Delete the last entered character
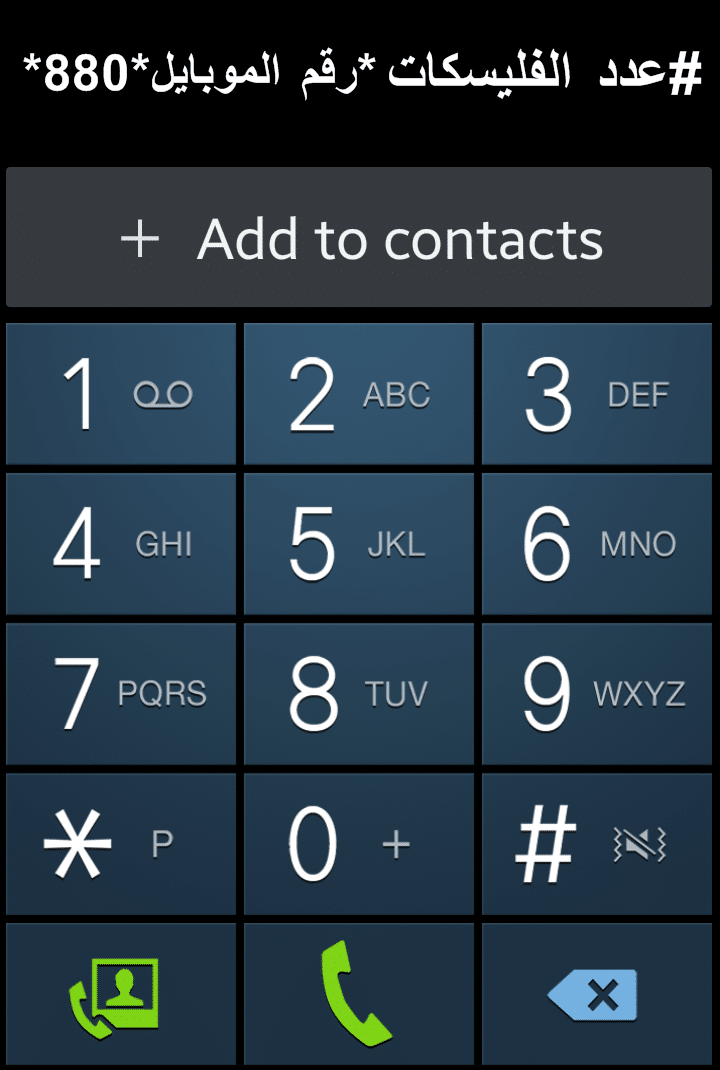The height and width of the screenshot is (1070, 720). coord(597,994)
